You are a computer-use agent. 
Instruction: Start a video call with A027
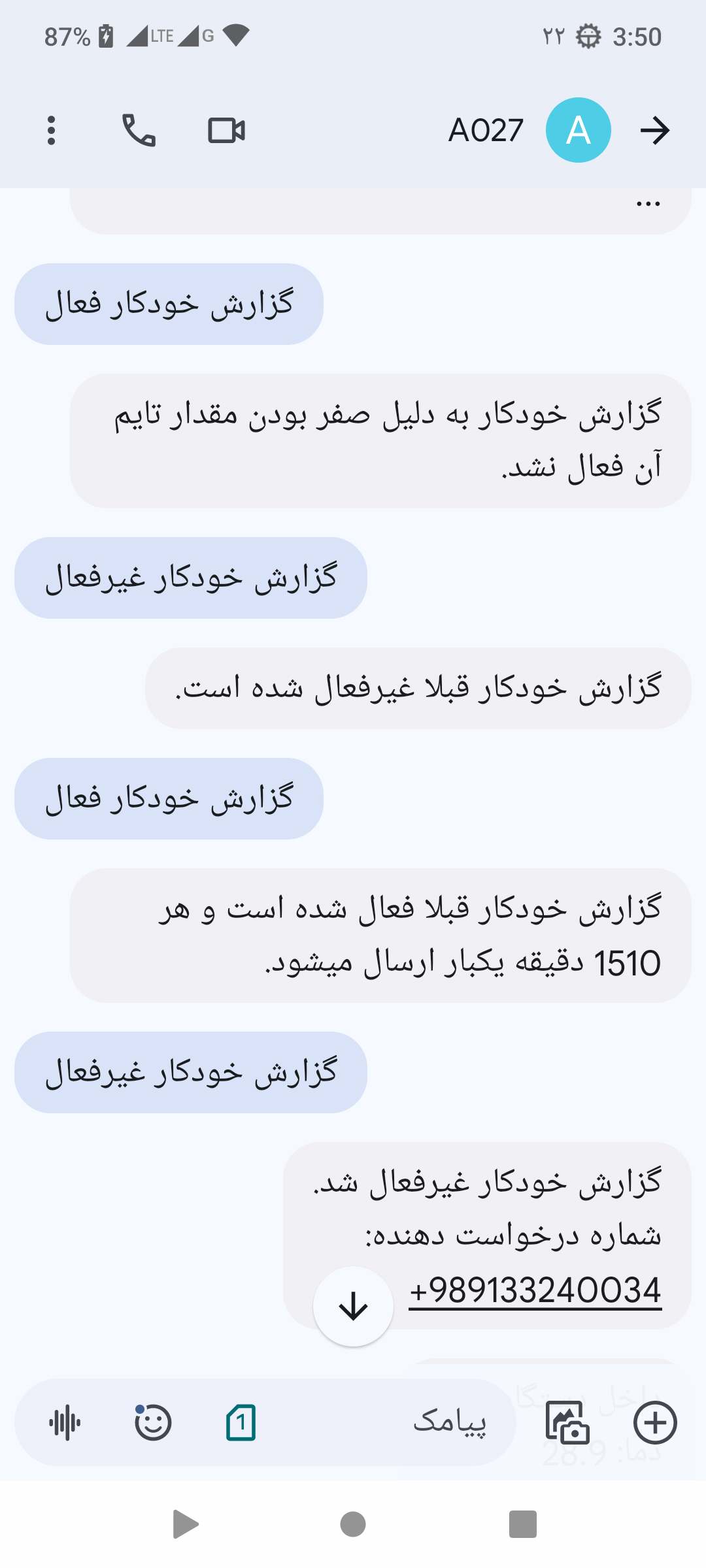226,130
